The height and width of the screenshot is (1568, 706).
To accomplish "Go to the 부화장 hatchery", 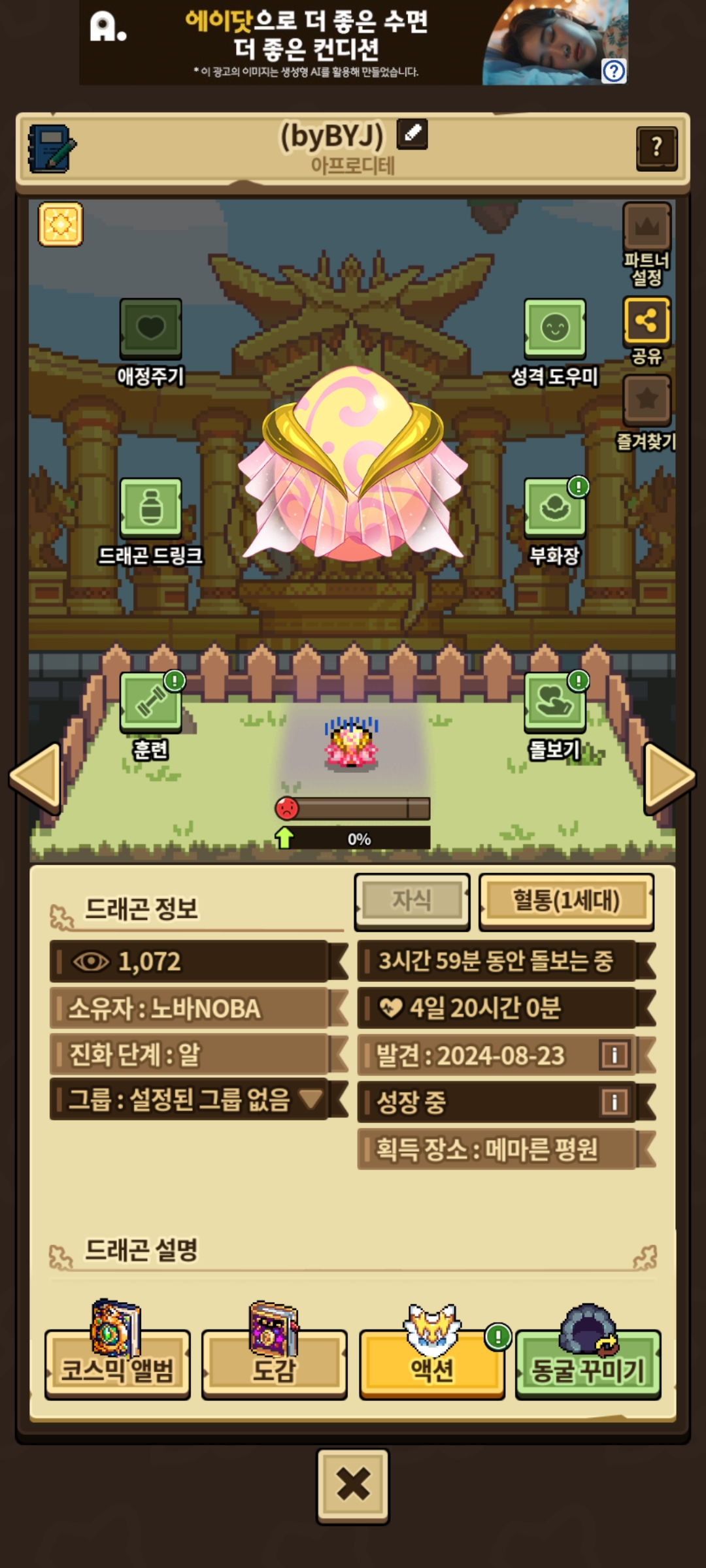I will click(554, 508).
